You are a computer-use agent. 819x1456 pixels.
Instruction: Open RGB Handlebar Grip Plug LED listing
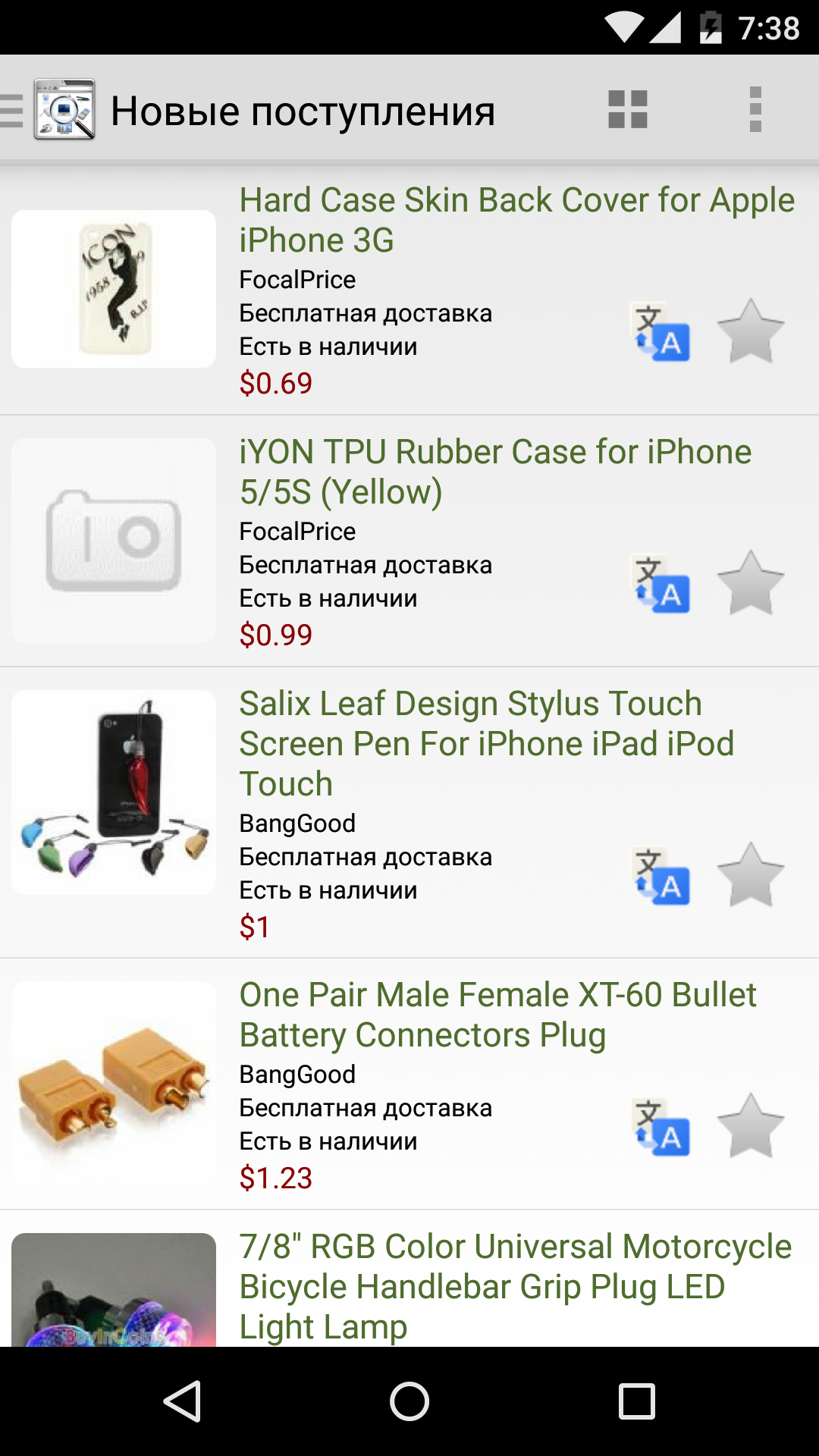coord(409,1279)
